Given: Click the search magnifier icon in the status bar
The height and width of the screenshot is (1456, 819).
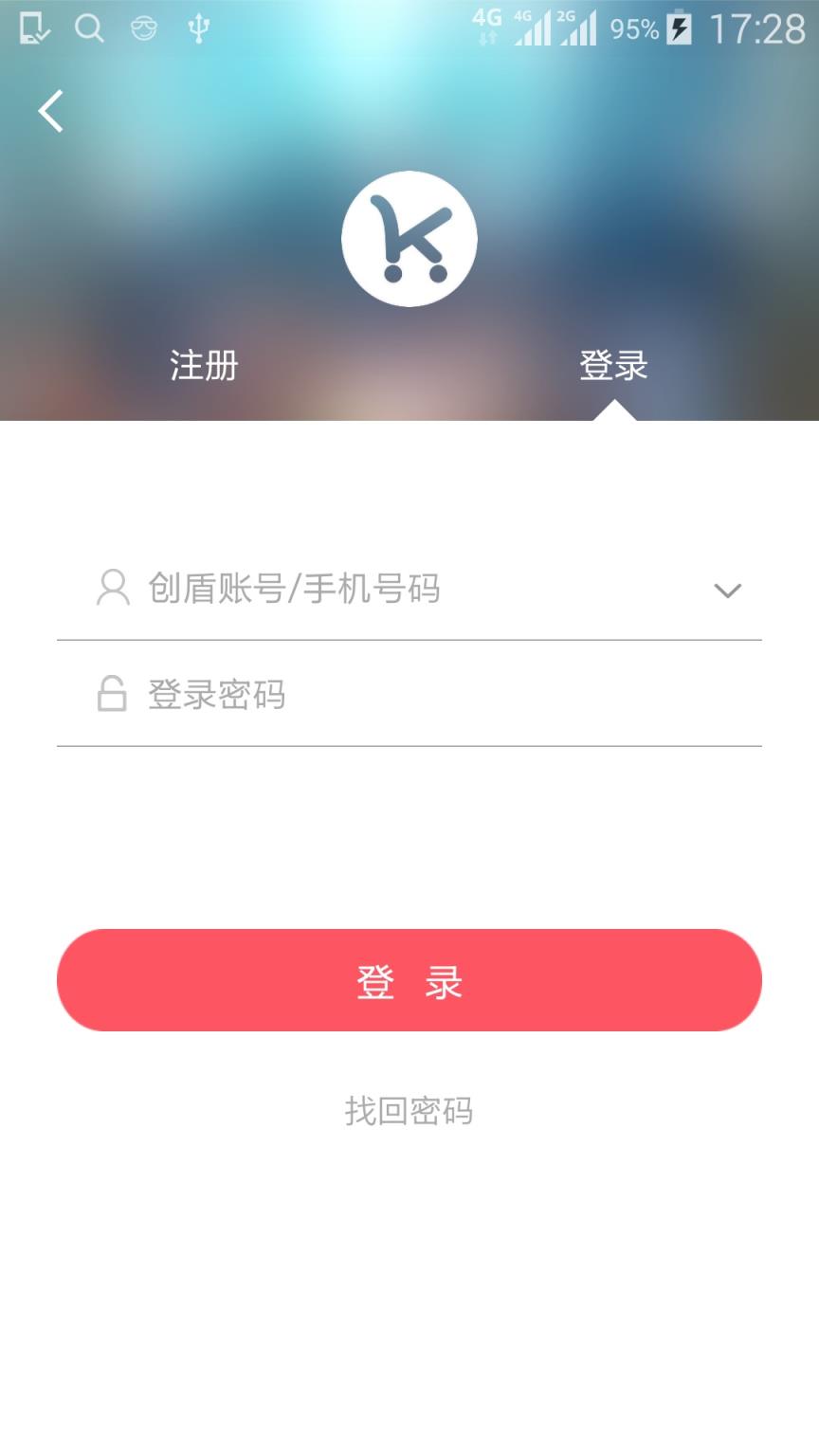Looking at the screenshot, I should [x=91, y=27].
